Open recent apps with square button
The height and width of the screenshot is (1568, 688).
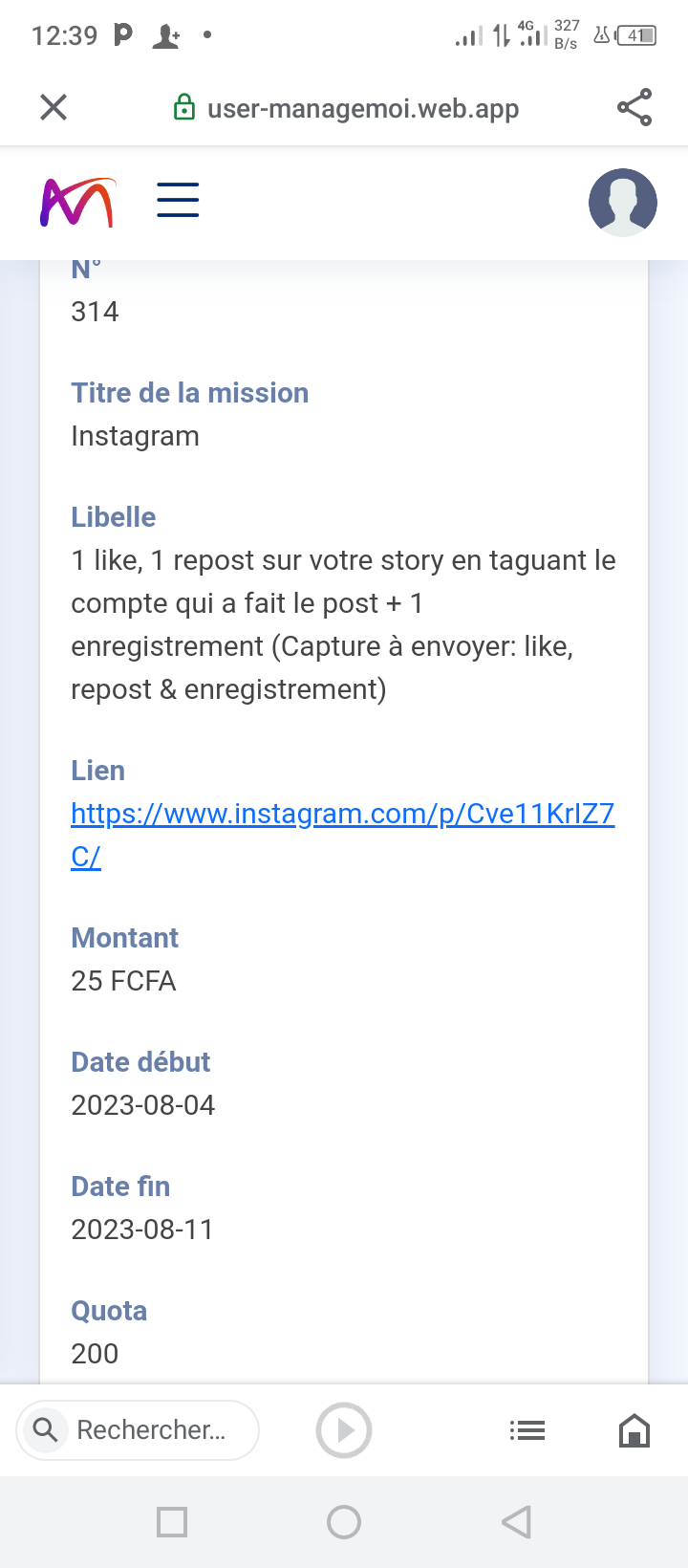[x=172, y=1522]
